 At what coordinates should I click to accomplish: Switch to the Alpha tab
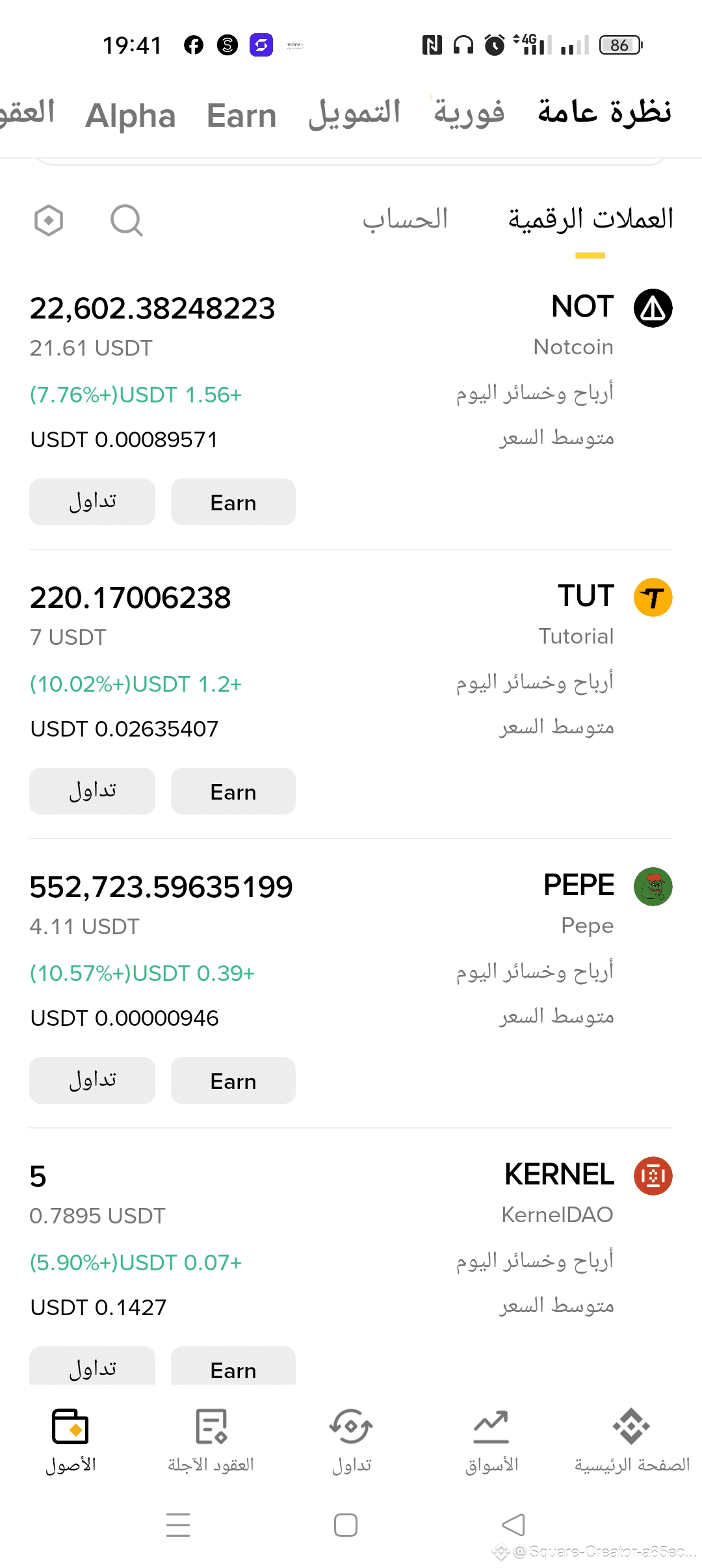(x=131, y=116)
